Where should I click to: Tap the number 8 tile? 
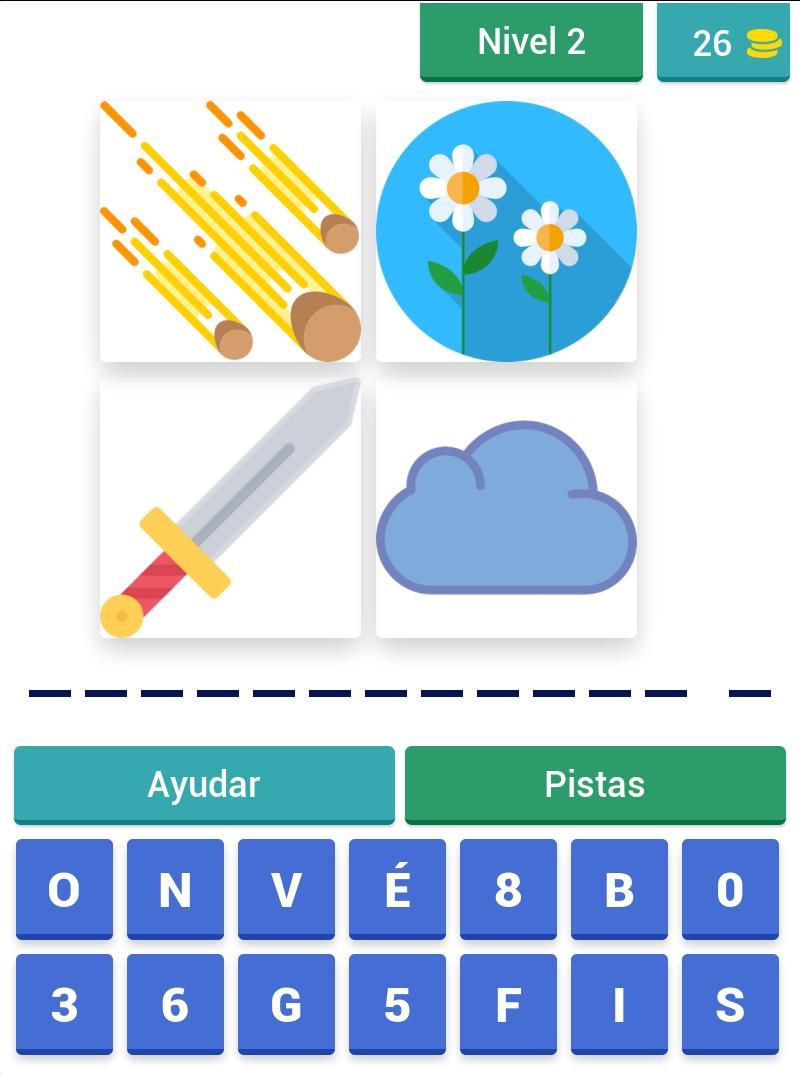508,890
